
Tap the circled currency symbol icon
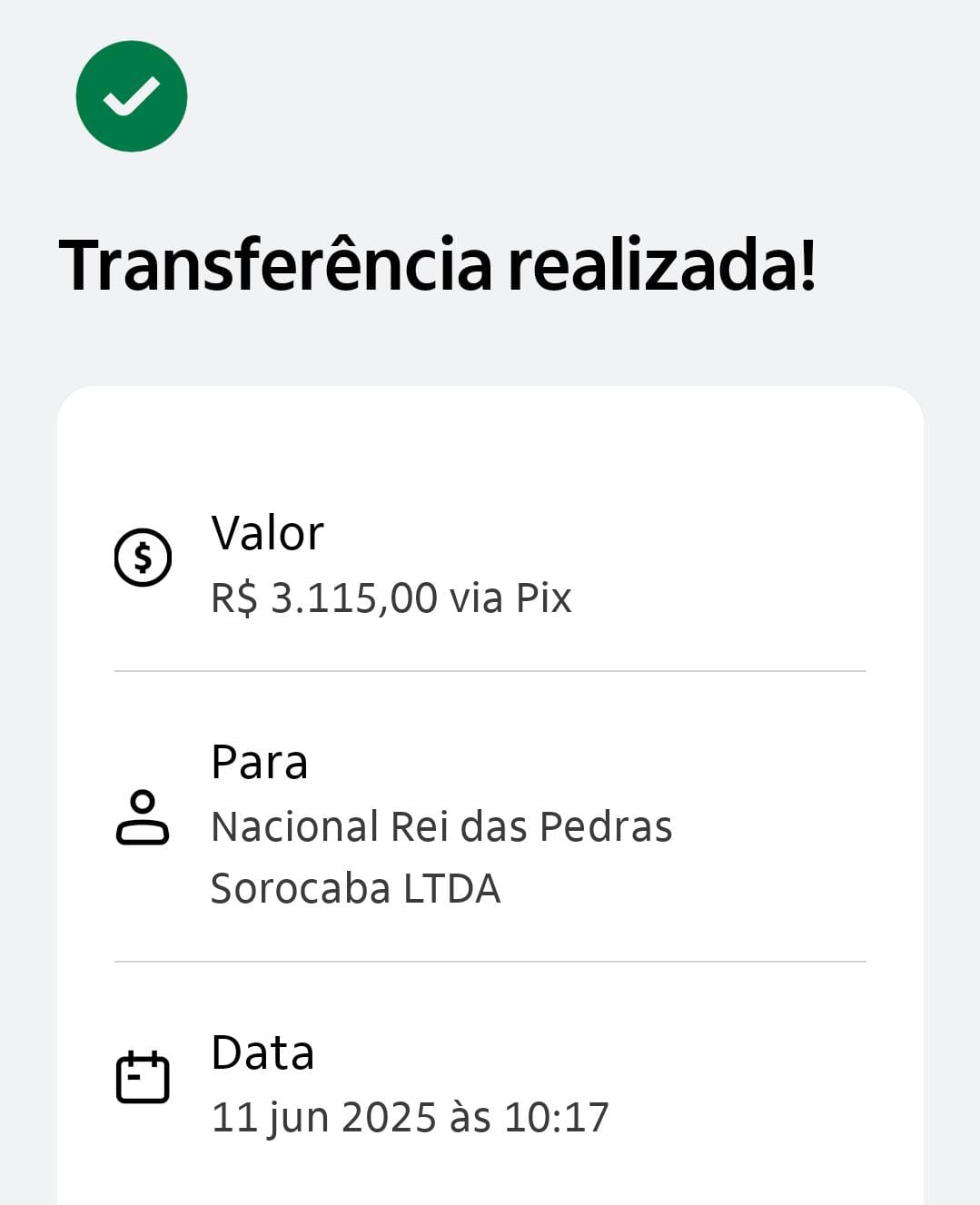[143, 558]
